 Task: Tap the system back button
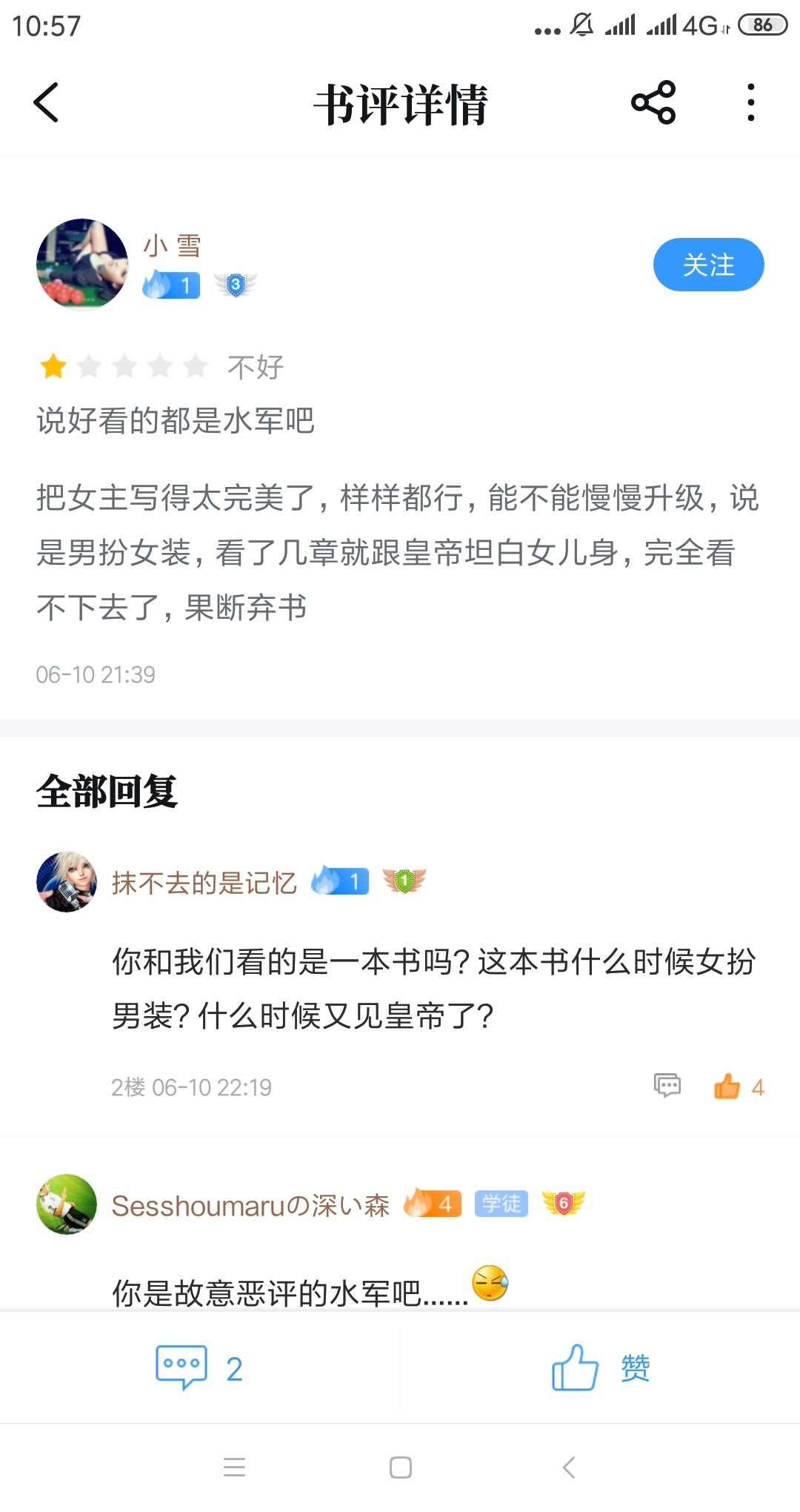569,1468
